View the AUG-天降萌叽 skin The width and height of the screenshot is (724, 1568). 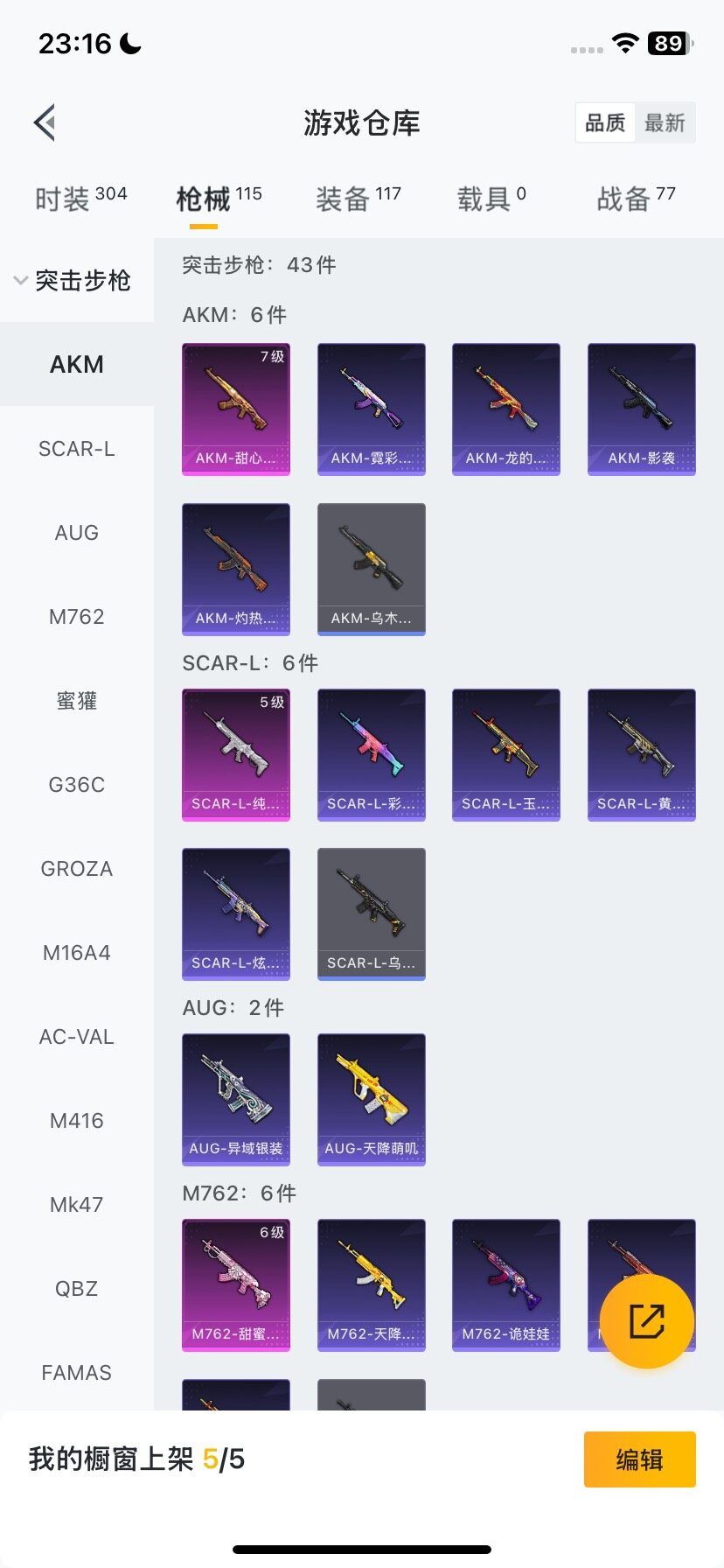pos(372,1099)
